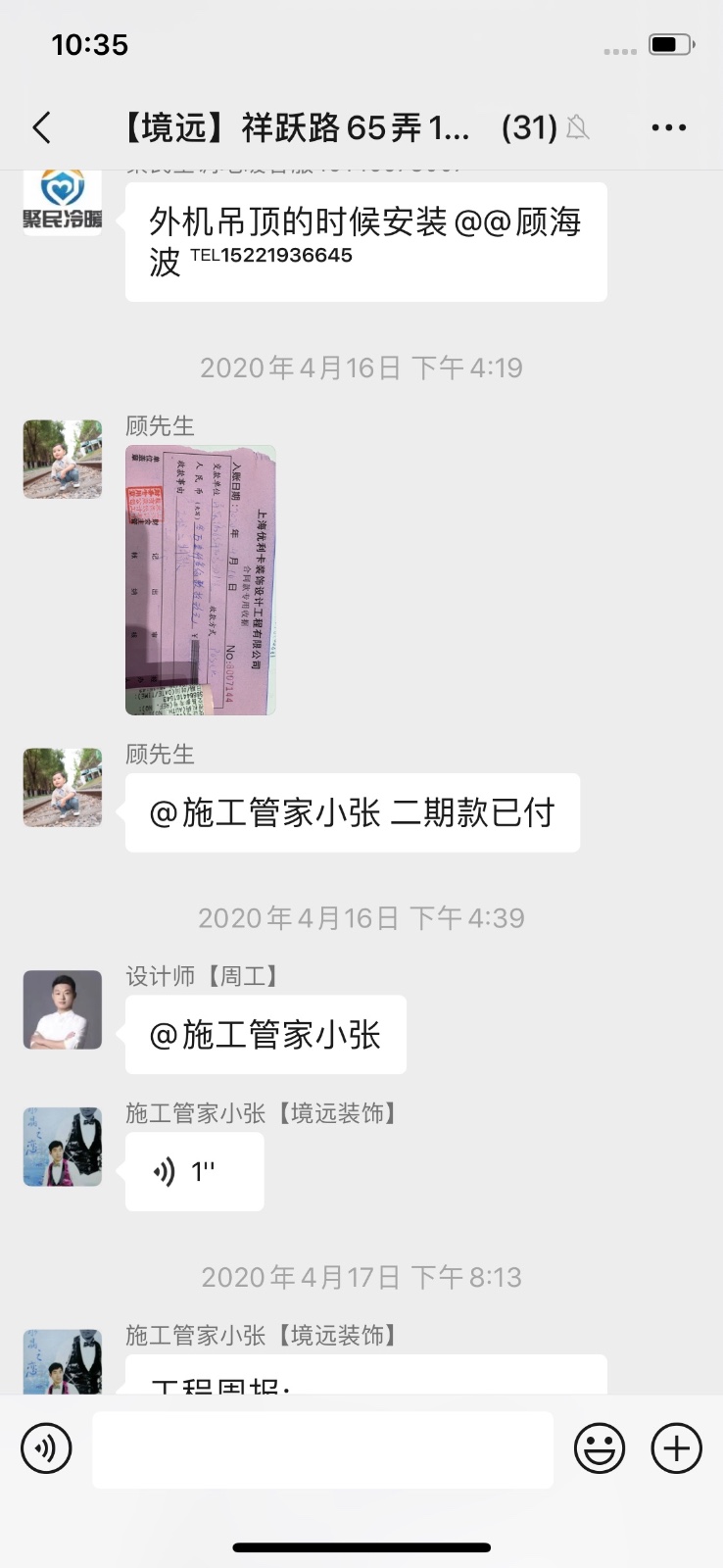Tap 设计师【周工】's avatar
Viewport: 723px width, 1568px height.
click(x=63, y=1009)
